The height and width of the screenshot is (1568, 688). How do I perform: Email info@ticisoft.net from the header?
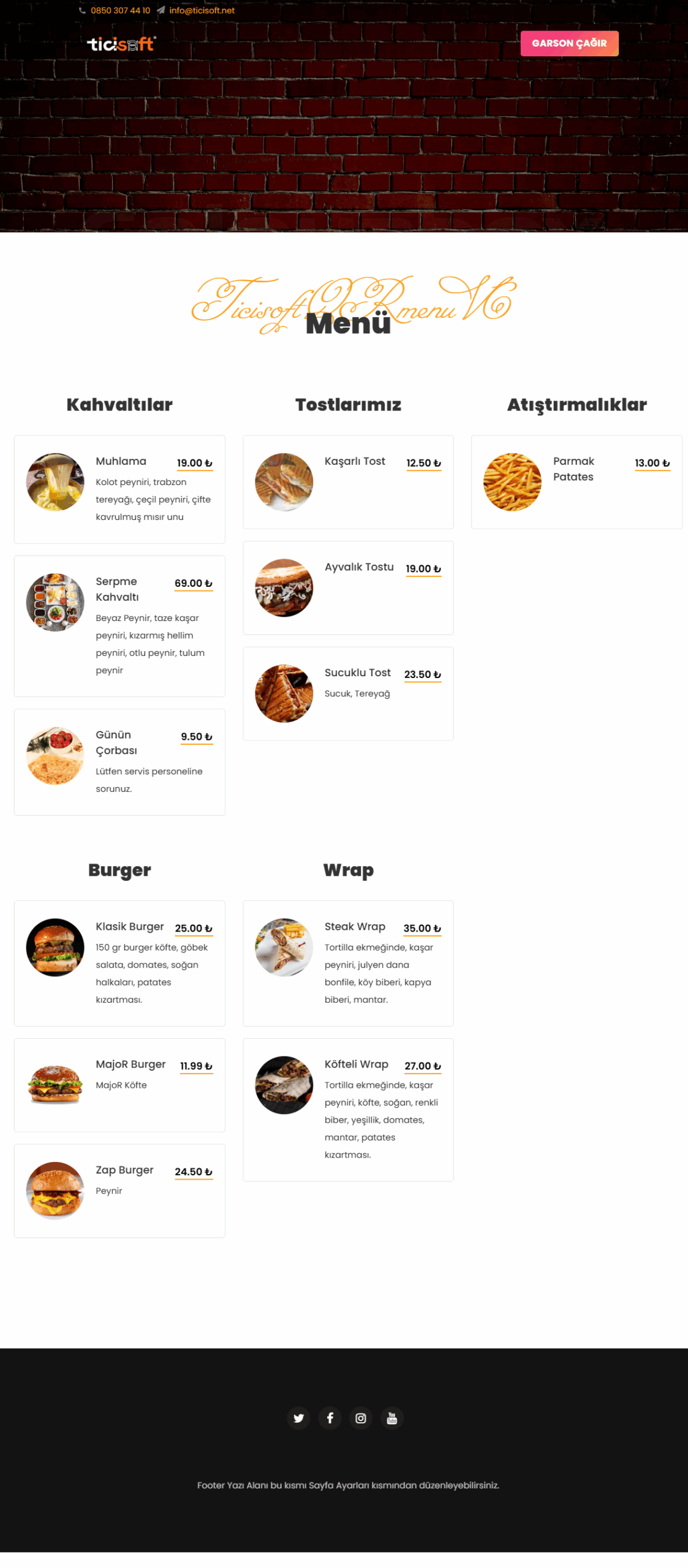[x=202, y=10]
